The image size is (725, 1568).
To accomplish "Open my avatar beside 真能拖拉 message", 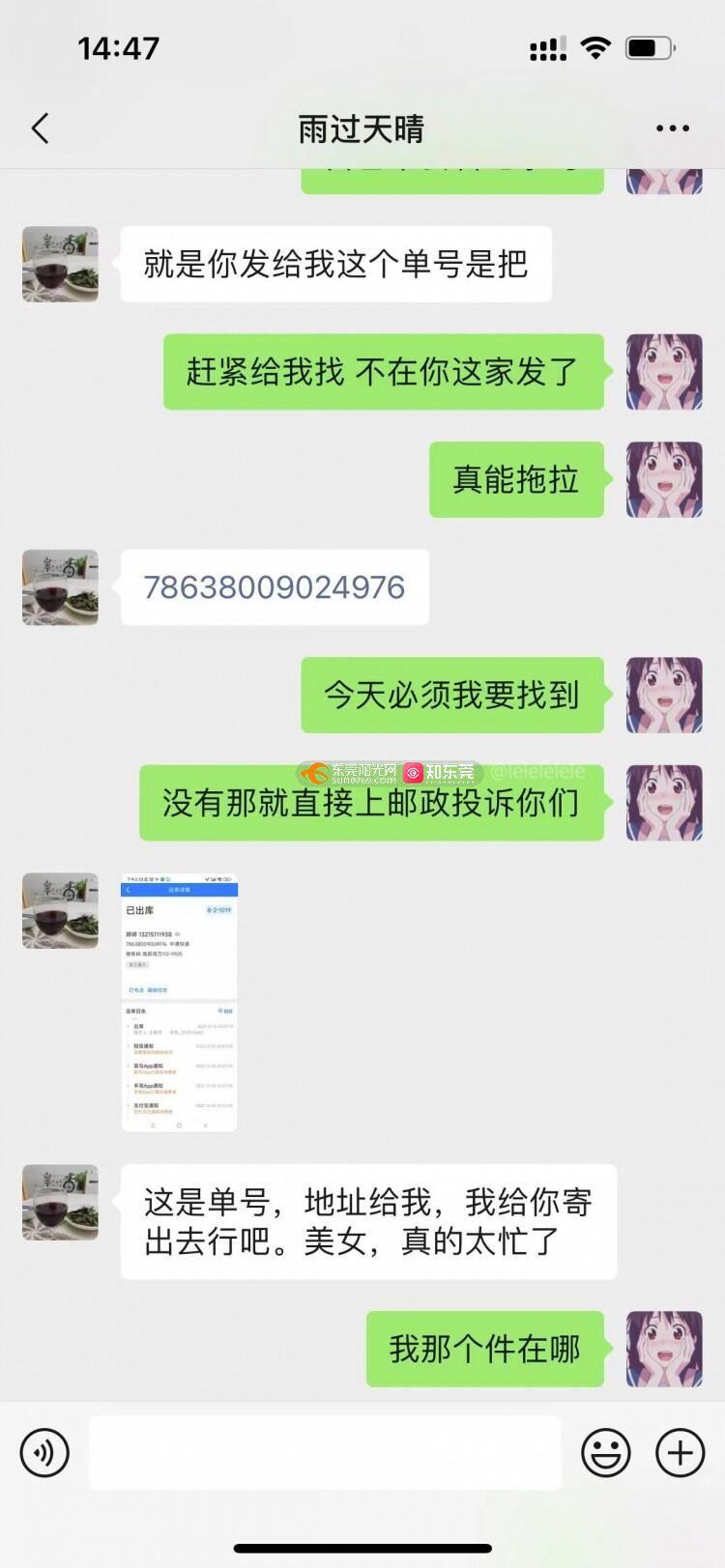I will tap(664, 479).
